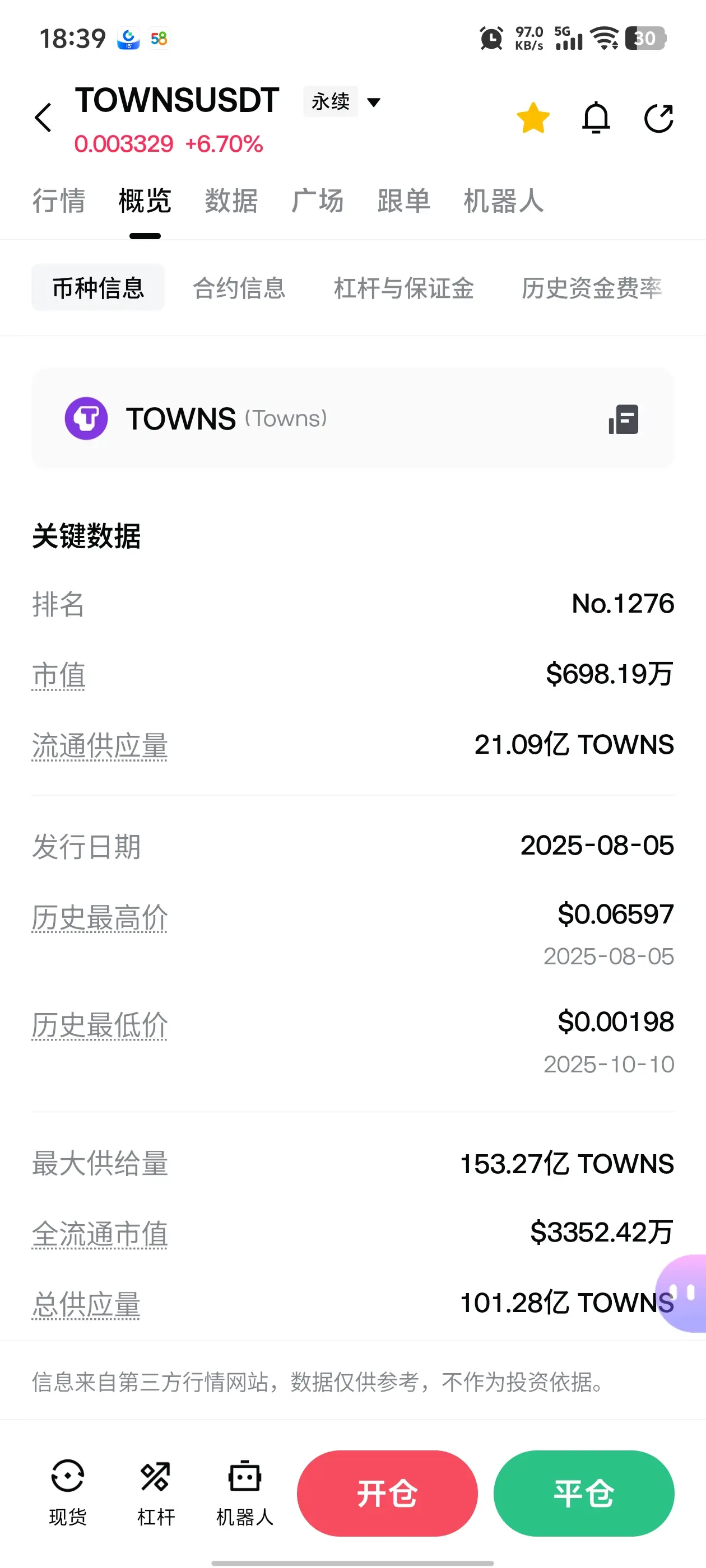
Task: Open the price alert bell
Action: coord(596,118)
